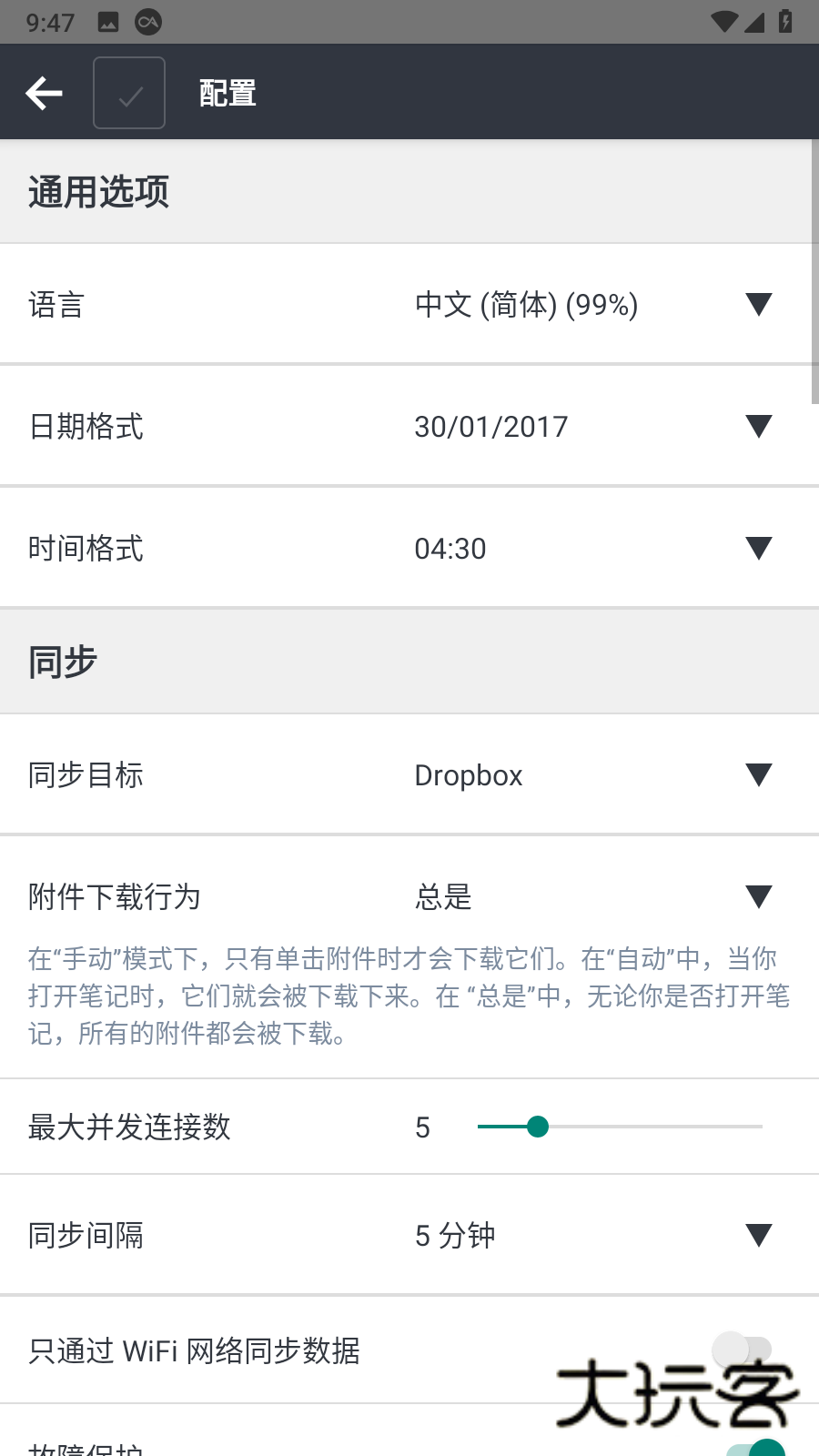The height and width of the screenshot is (1456, 819).
Task: Expand the 同步目标 sync target dropdown
Action: (x=759, y=774)
